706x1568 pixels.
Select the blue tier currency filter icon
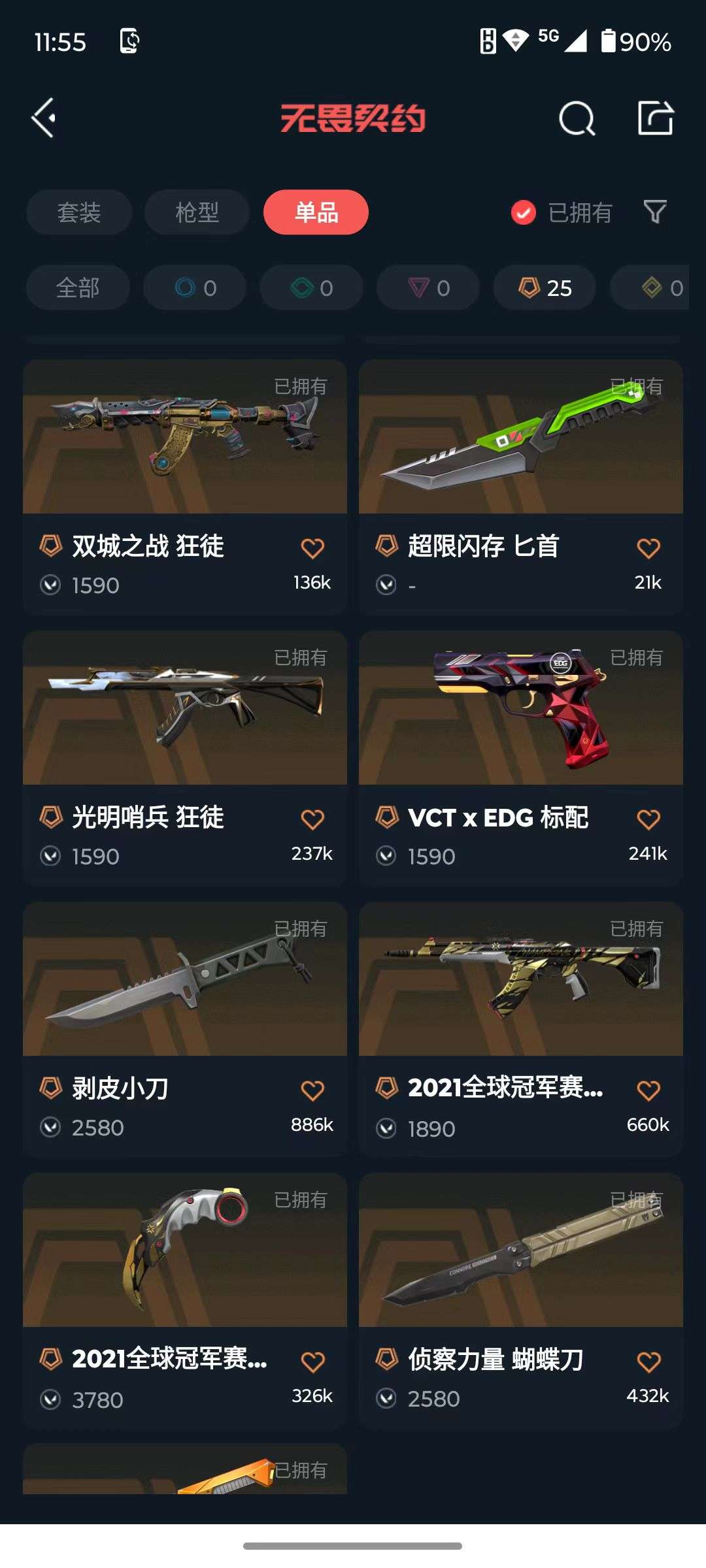click(194, 287)
